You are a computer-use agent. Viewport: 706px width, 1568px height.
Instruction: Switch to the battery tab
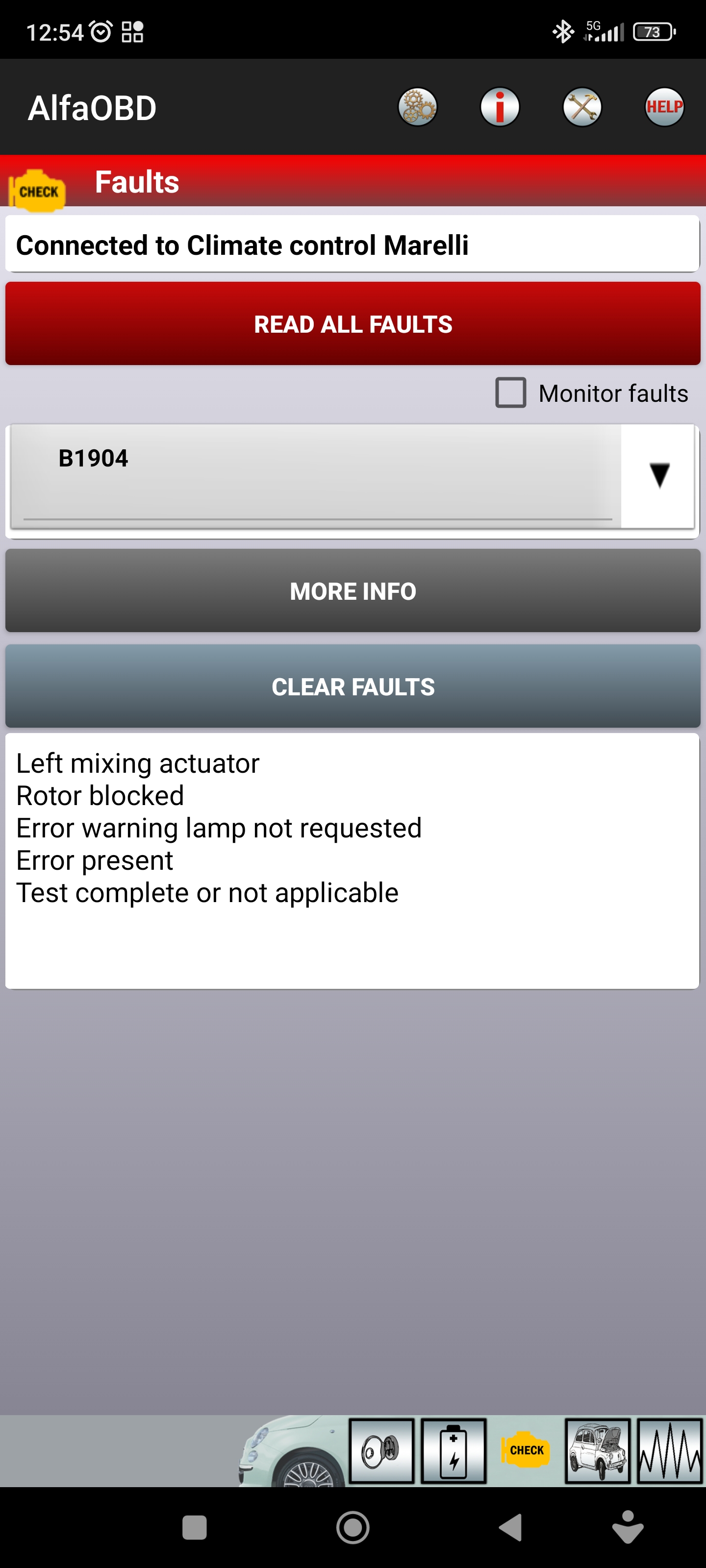click(x=453, y=1451)
